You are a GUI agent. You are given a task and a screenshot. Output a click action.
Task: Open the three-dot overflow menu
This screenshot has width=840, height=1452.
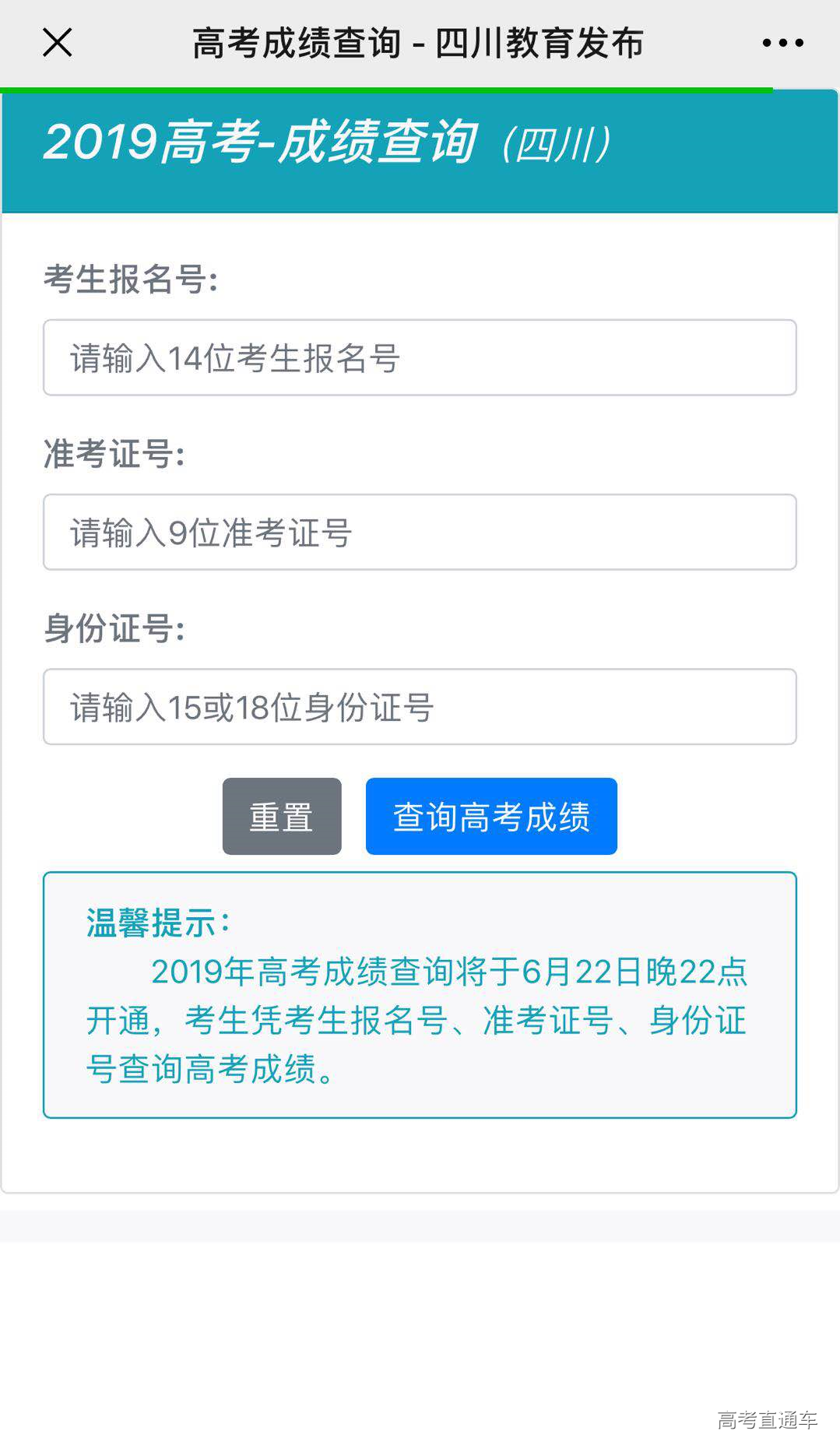[x=782, y=43]
